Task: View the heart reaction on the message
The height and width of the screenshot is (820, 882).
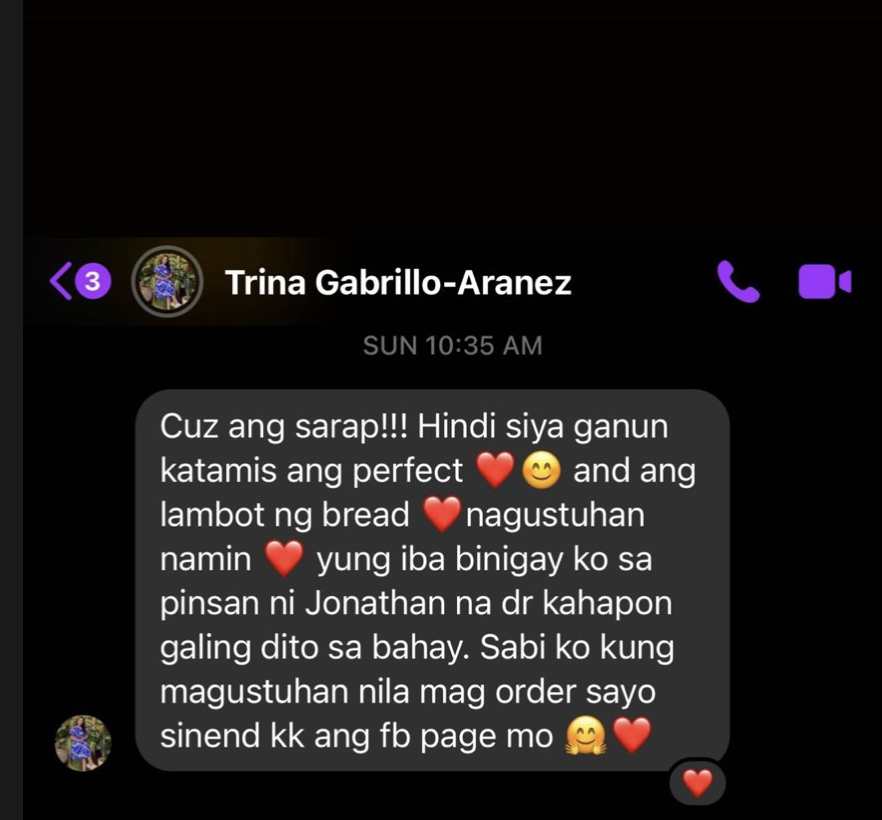Action: pyautogui.click(x=697, y=783)
